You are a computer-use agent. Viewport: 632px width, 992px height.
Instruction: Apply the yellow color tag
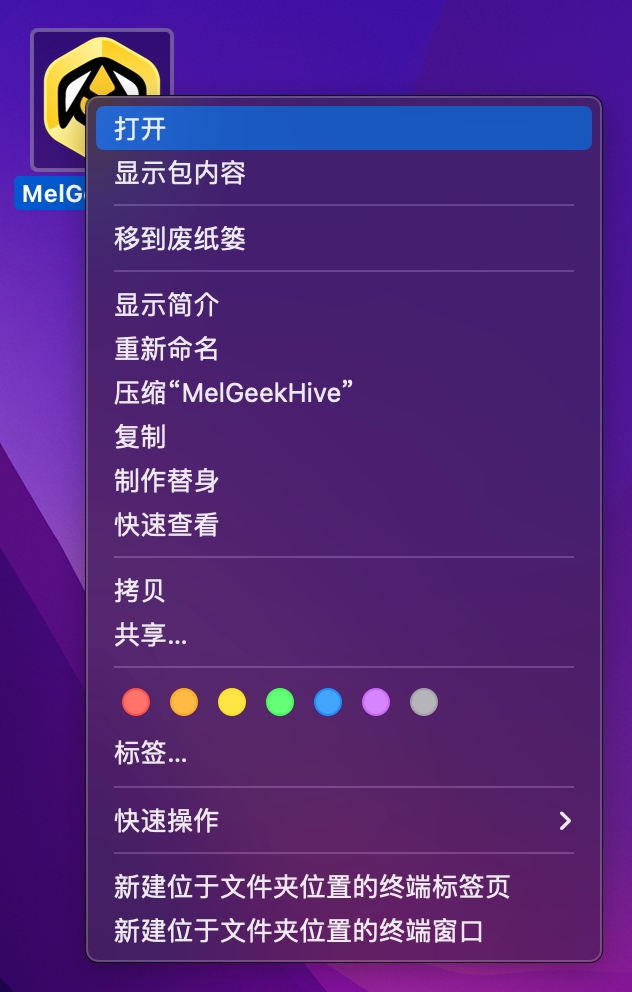pyautogui.click(x=232, y=702)
